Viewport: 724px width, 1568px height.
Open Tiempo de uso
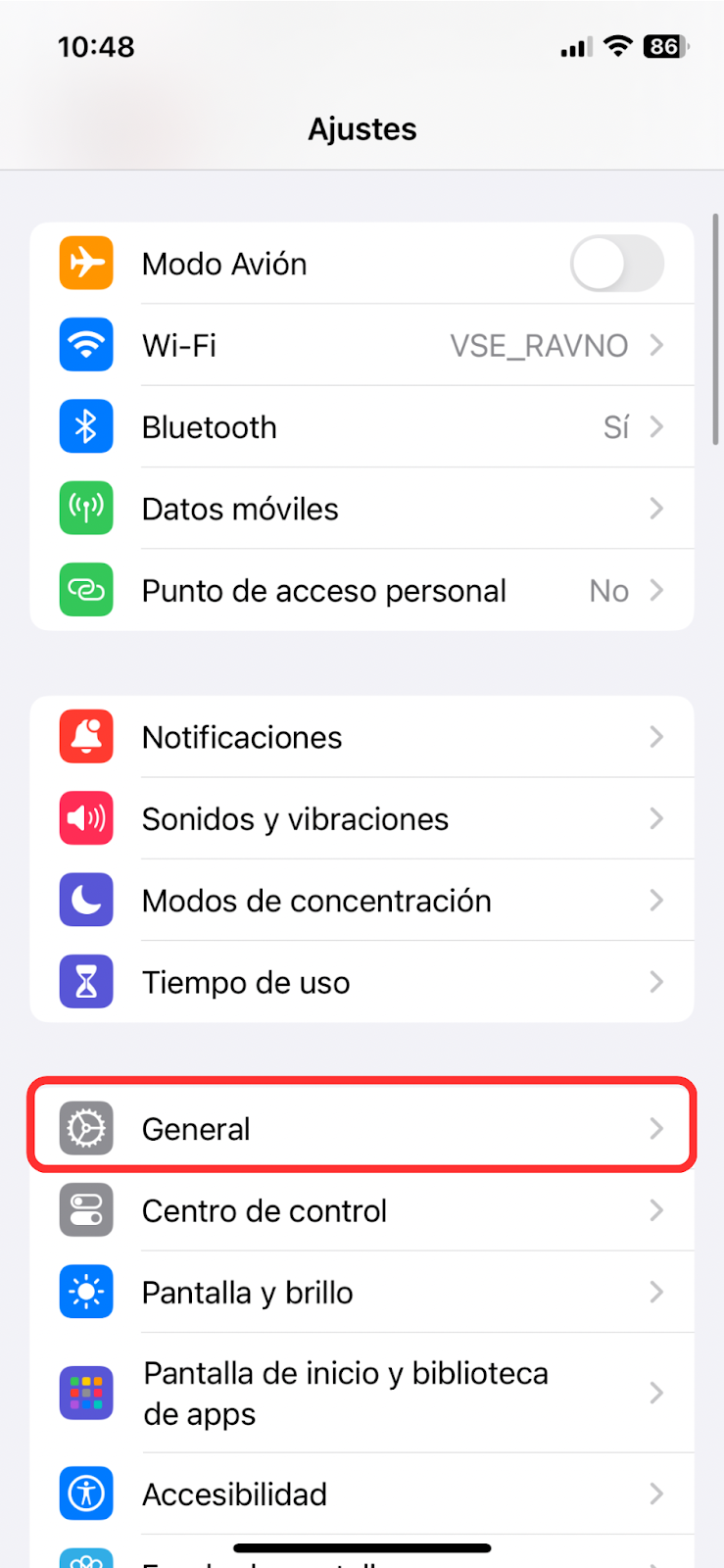362,982
